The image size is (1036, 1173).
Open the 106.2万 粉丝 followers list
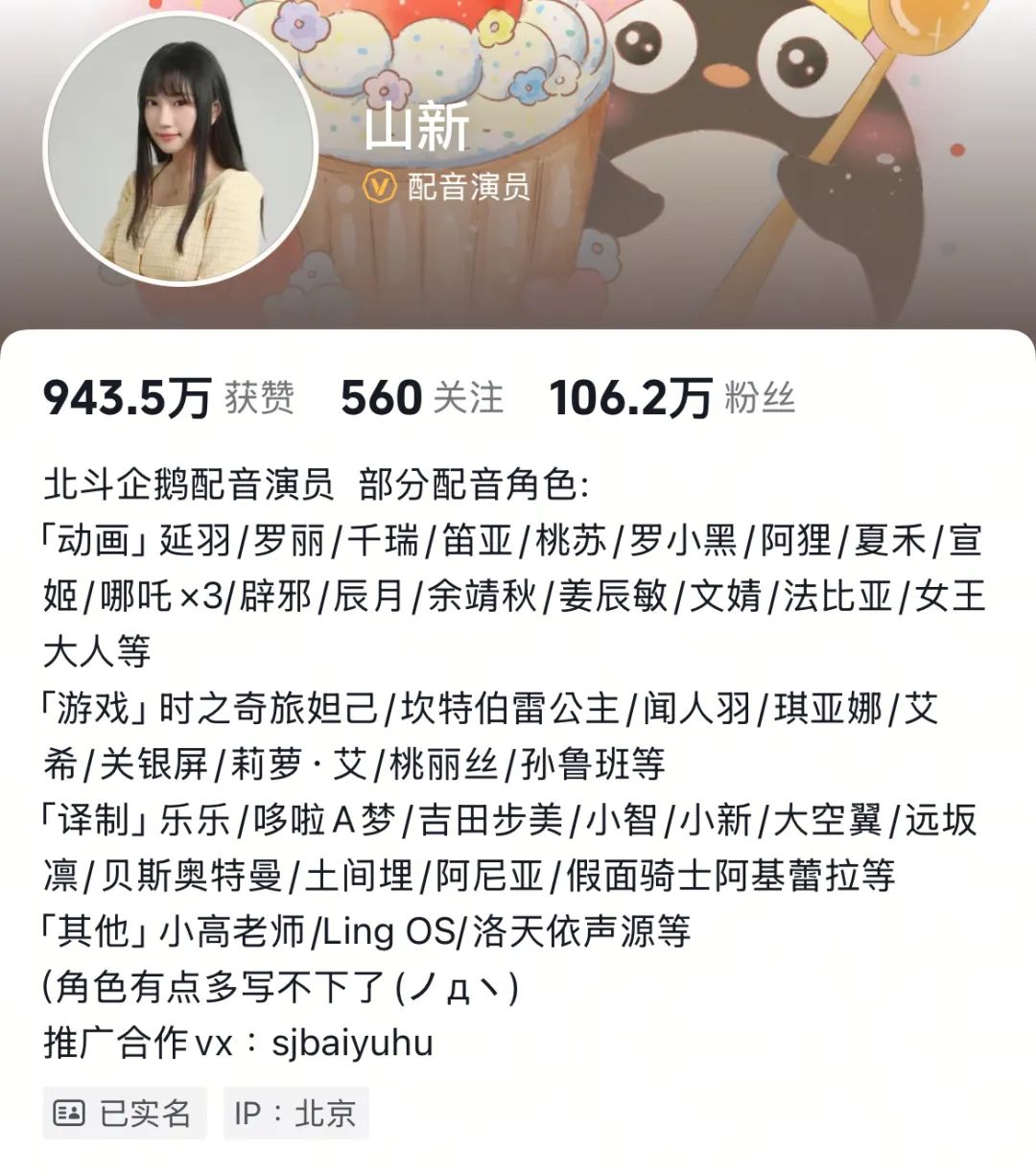coord(671,397)
